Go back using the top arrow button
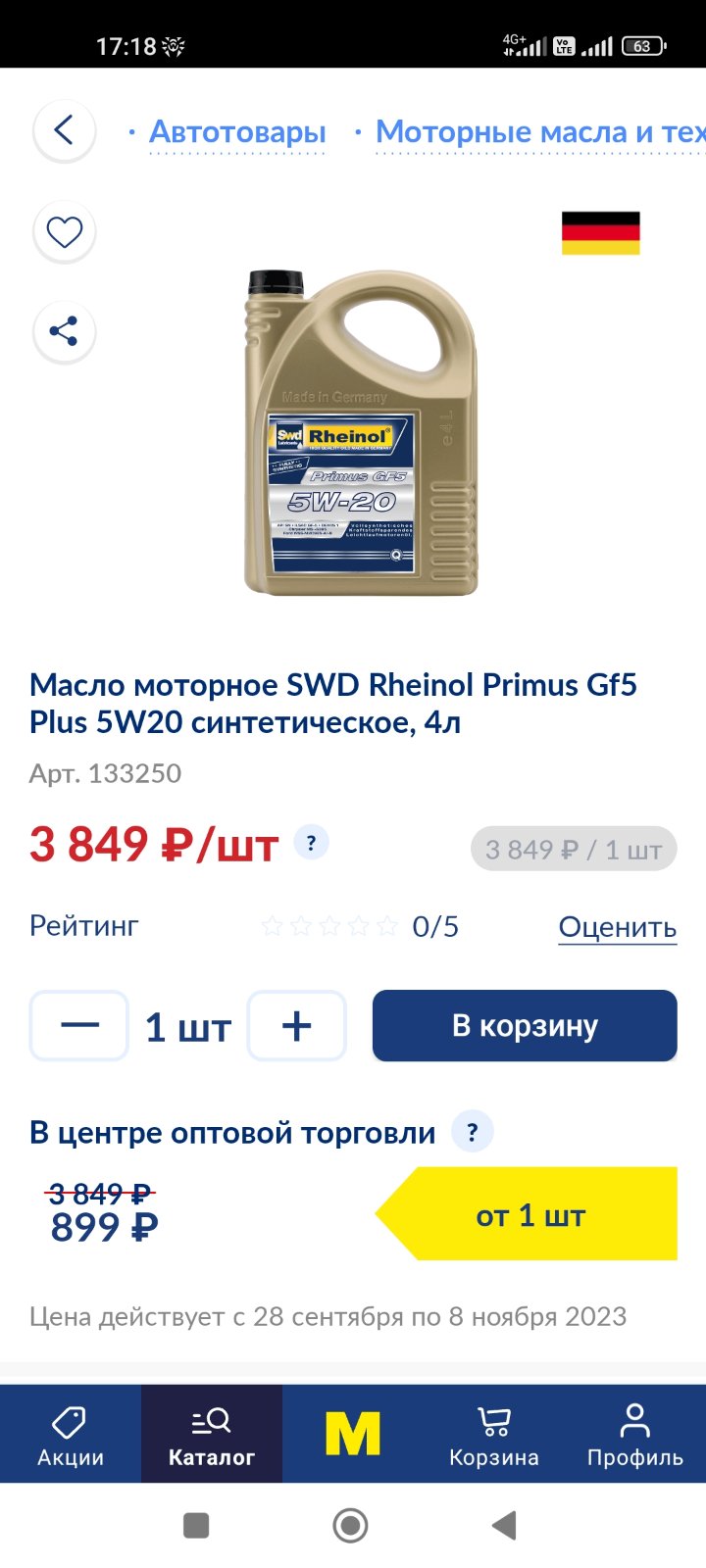The width and height of the screenshot is (706, 1568). tap(65, 130)
